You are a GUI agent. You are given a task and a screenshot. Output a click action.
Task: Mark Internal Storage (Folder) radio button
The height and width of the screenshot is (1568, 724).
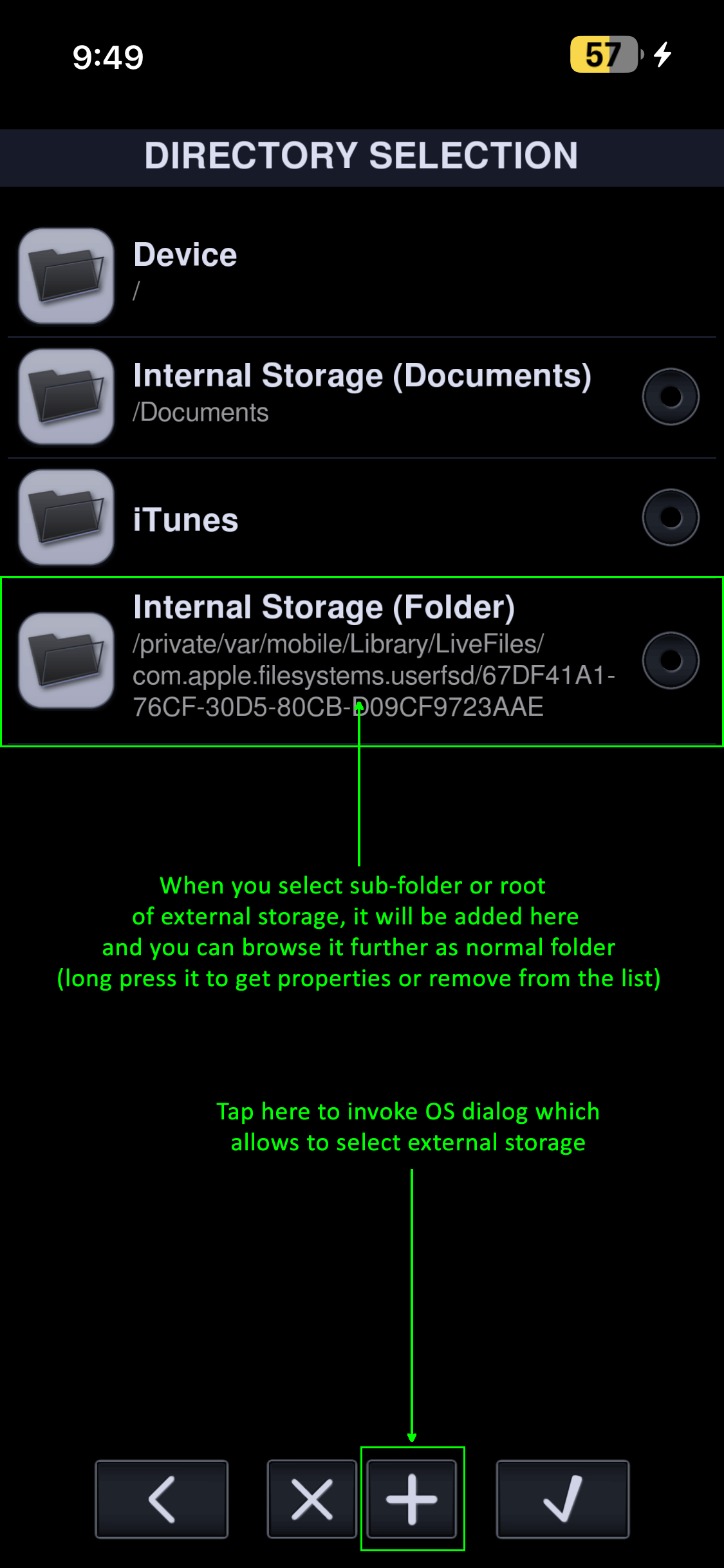point(670,660)
